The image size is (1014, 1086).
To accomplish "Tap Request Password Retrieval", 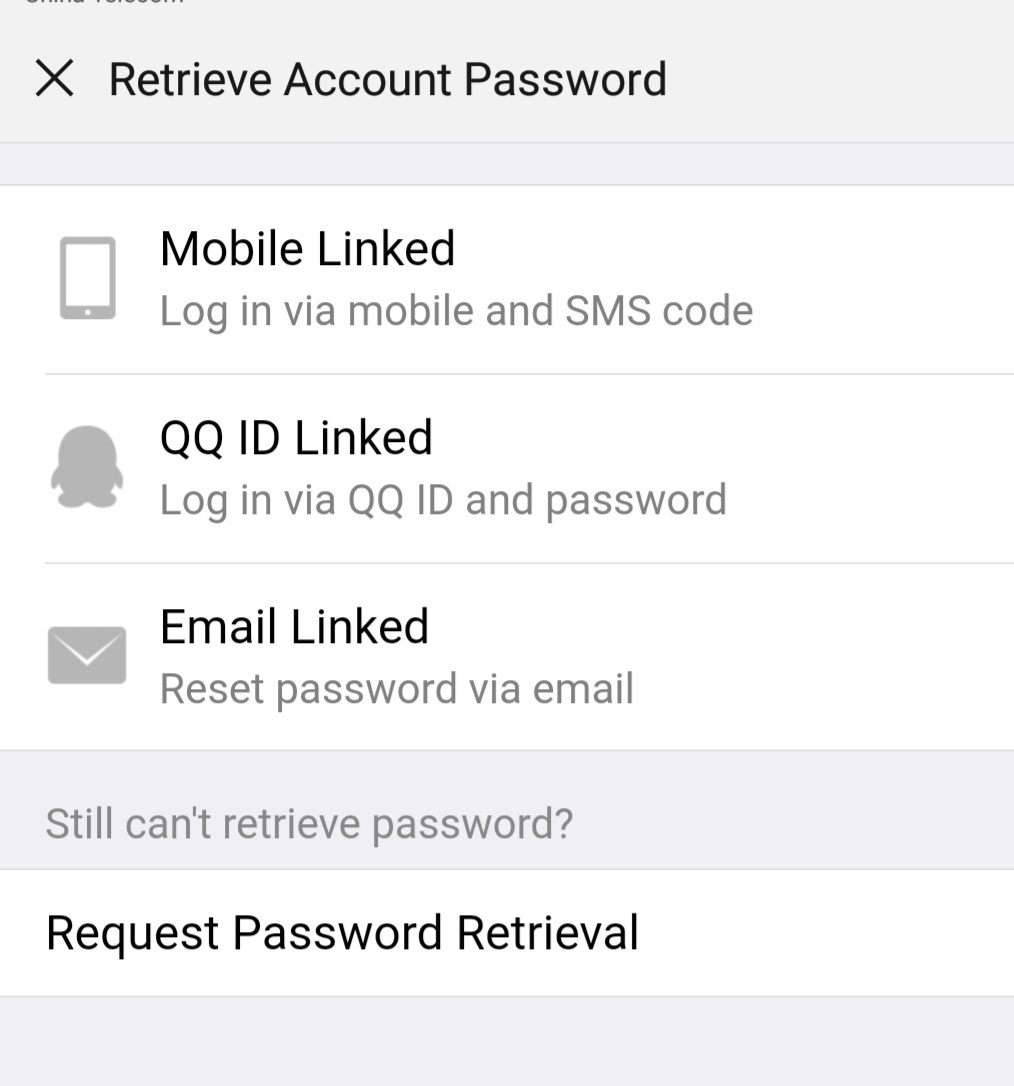I will (x=342, y=932).
